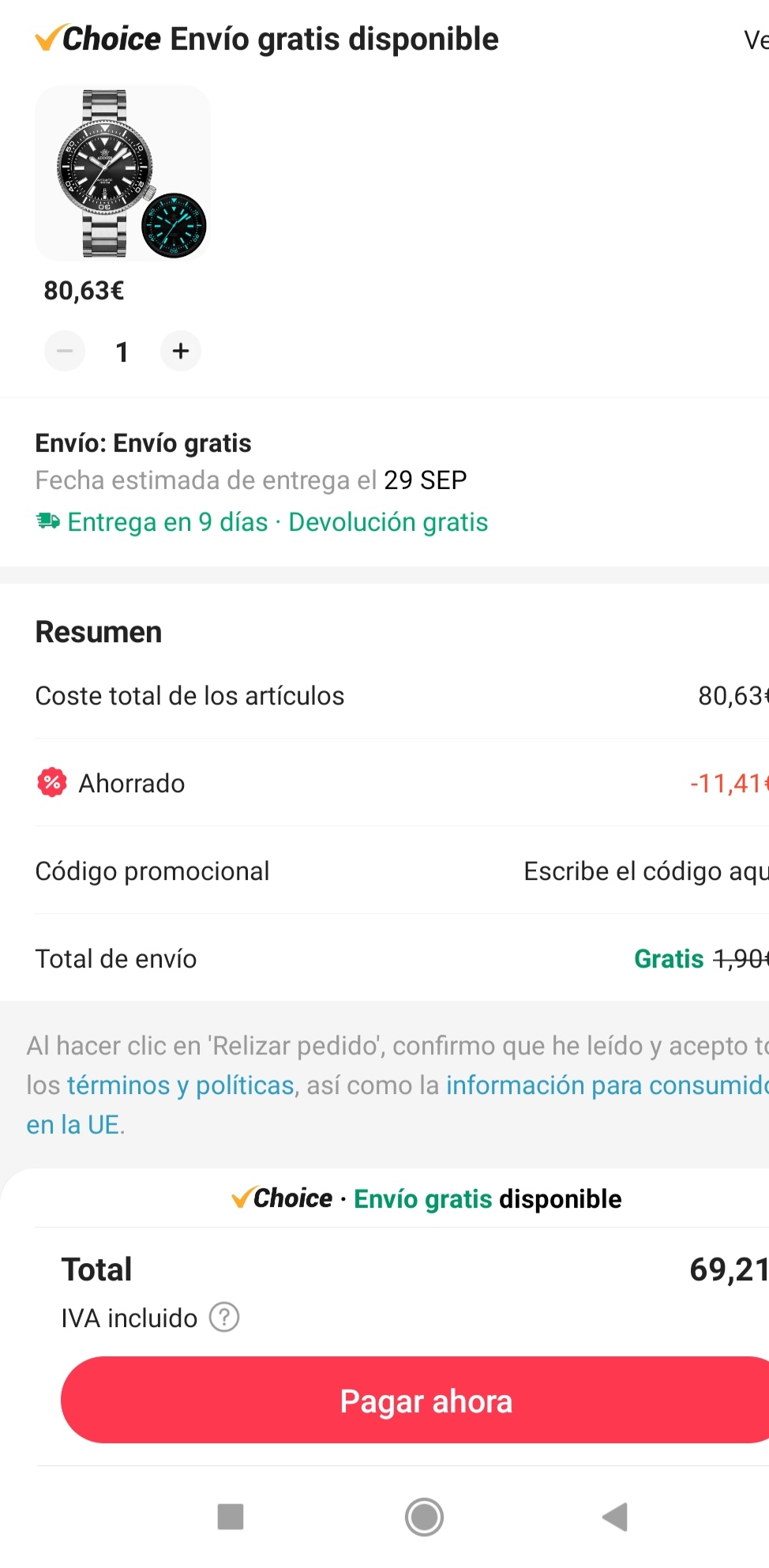The width and height of the screenshot is (769, 1568).
Task: Increase the watch quantity with plus button
Action: click(x=181, y=351)
